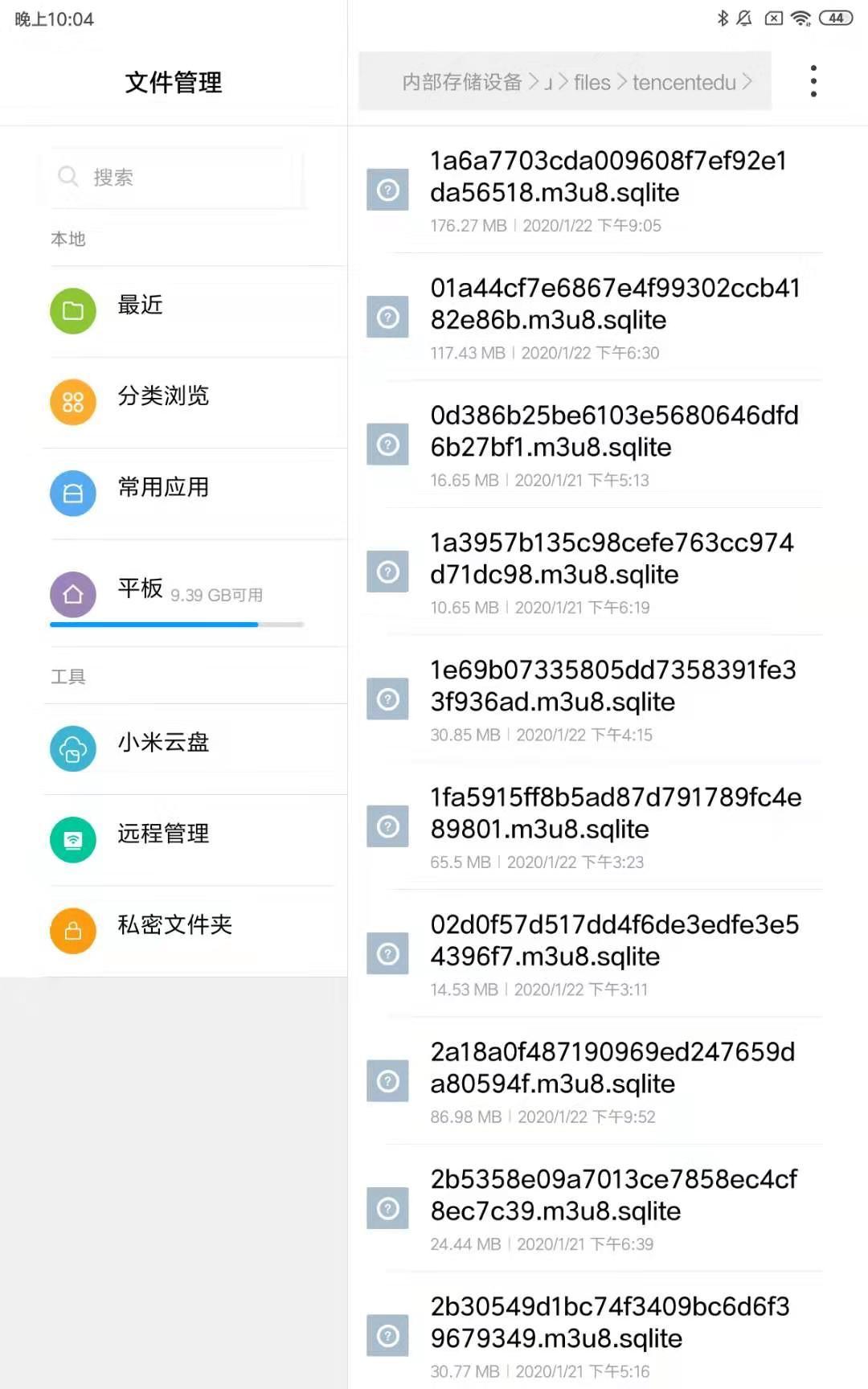Screen dimensions: 868x1389
Task: Expand the breadcrumb chevron after tencentedu
Action: click(x=748, y=81)
